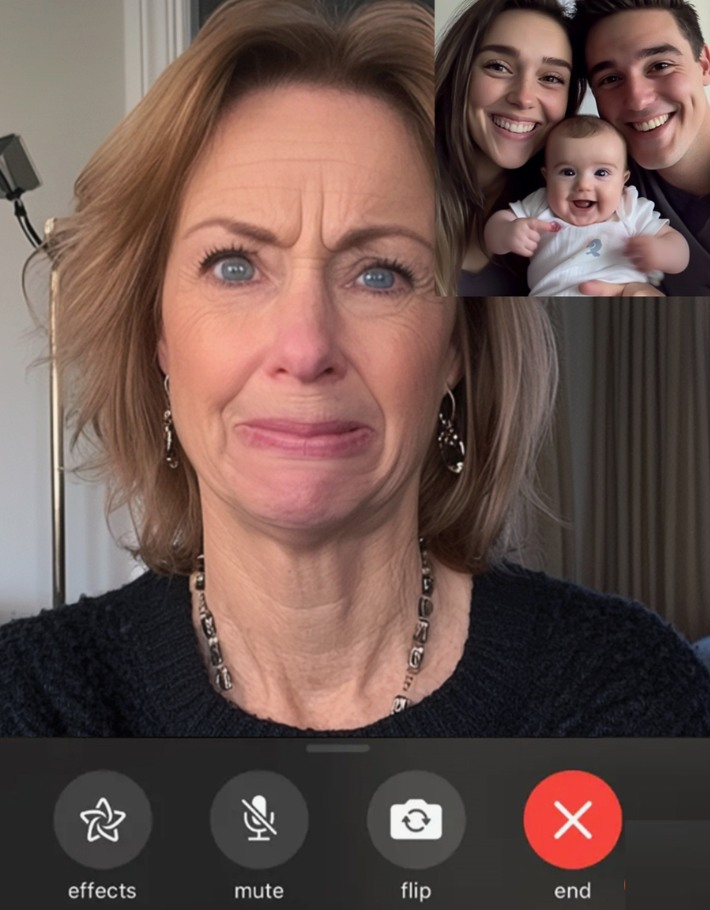Open the video effects options
This screenshot has width=710, height=910.
click(x=102, y=820)
